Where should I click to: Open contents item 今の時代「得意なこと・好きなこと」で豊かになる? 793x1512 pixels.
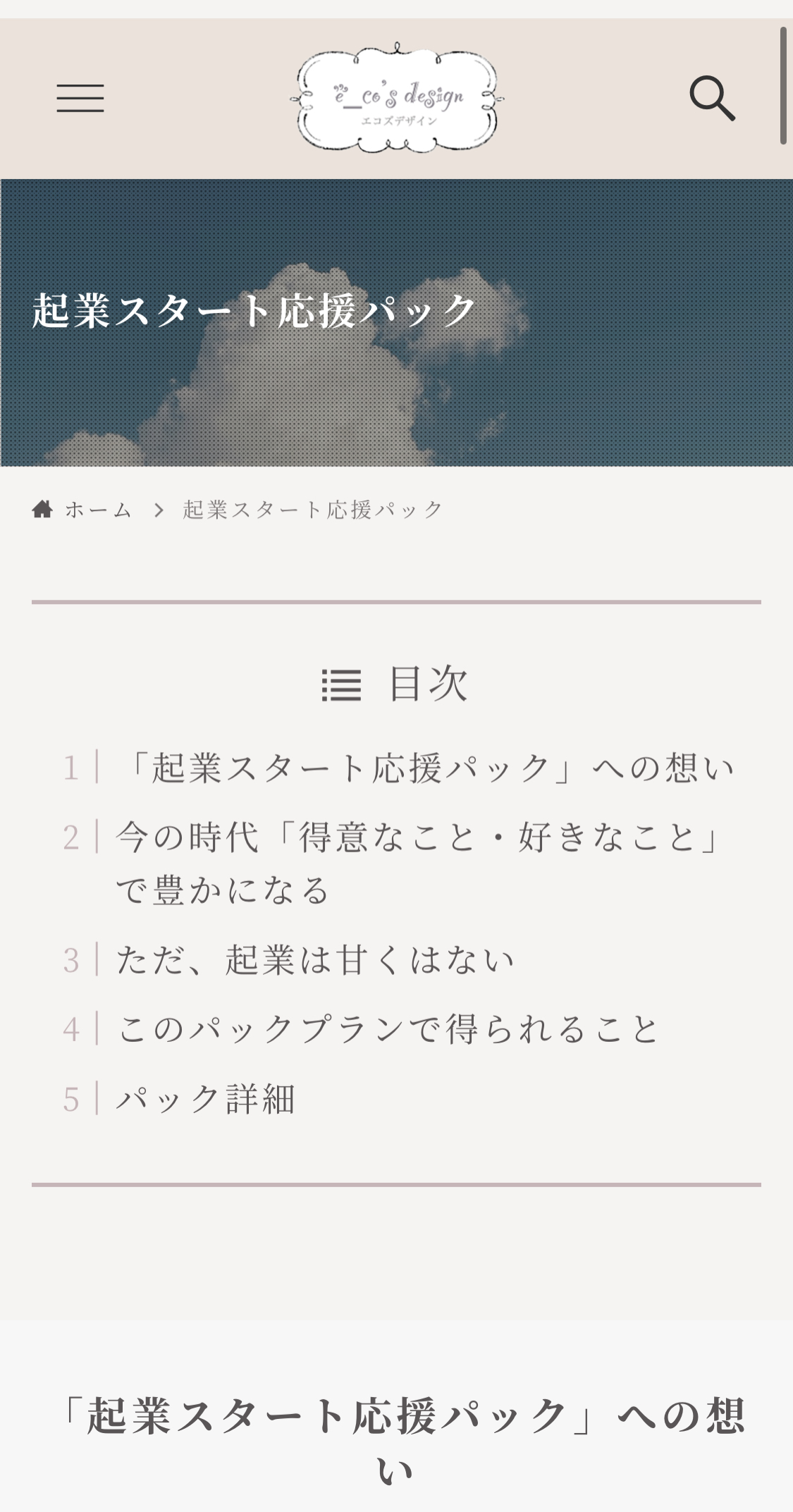pos(417,863)
